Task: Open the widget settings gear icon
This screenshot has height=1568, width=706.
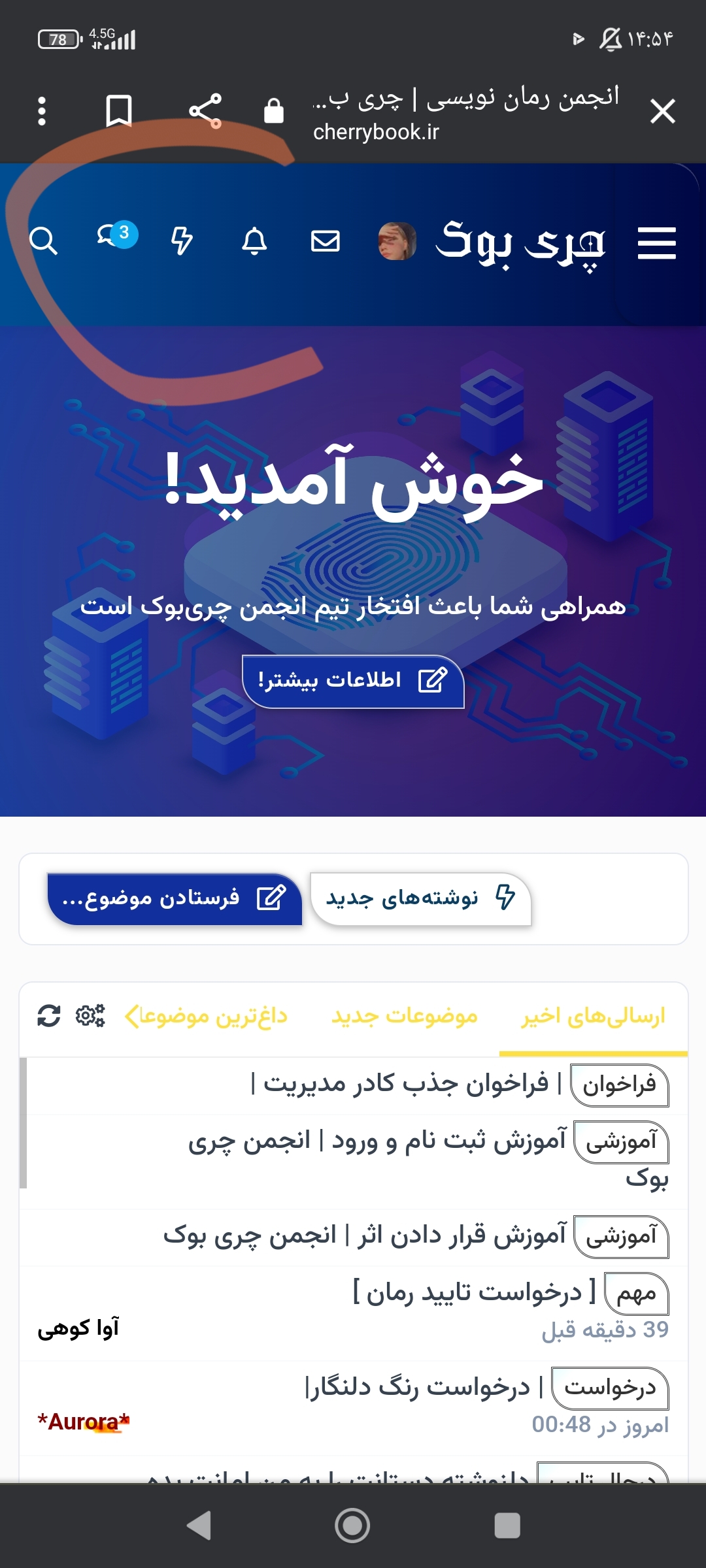Action: (90, 1016)
